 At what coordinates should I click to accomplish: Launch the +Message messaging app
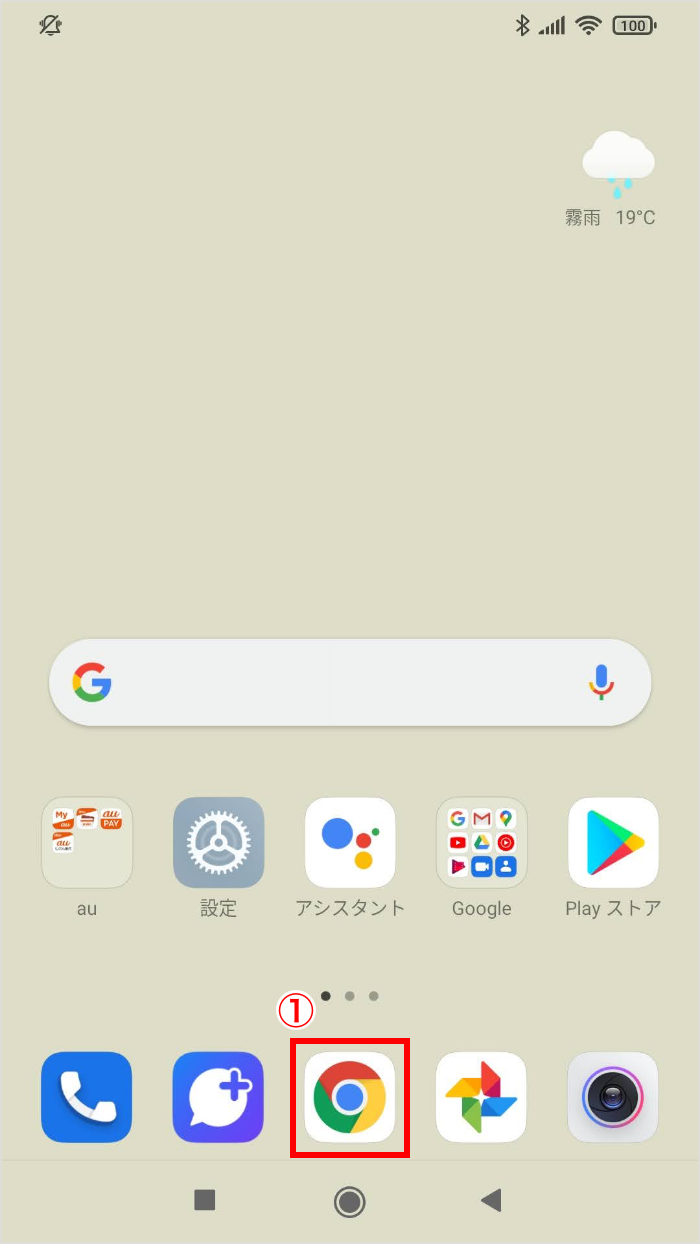[x=218, y=1097]
